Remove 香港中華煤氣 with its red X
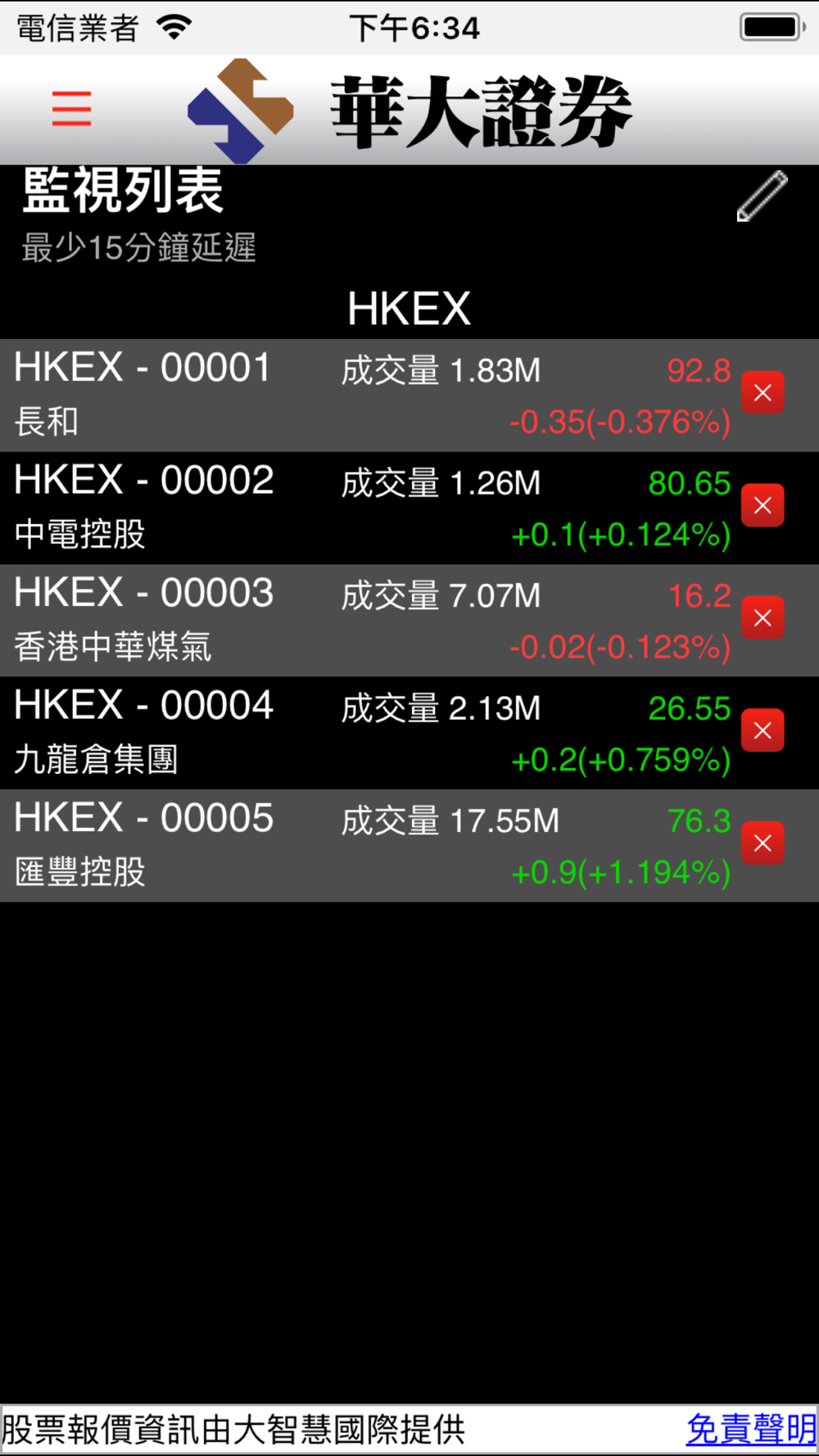This screenshot has width=819, height=1456. point(762,617)
